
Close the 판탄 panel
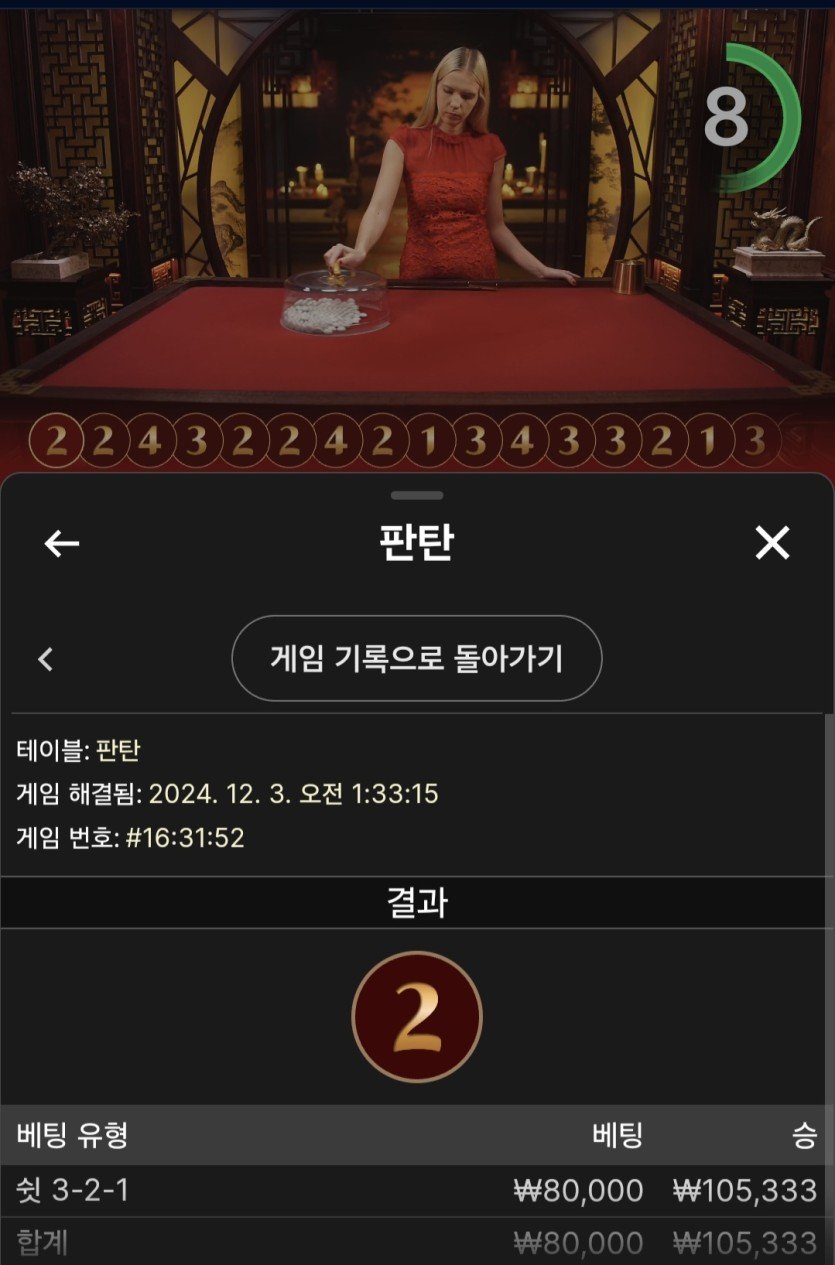tap(772, 543)
